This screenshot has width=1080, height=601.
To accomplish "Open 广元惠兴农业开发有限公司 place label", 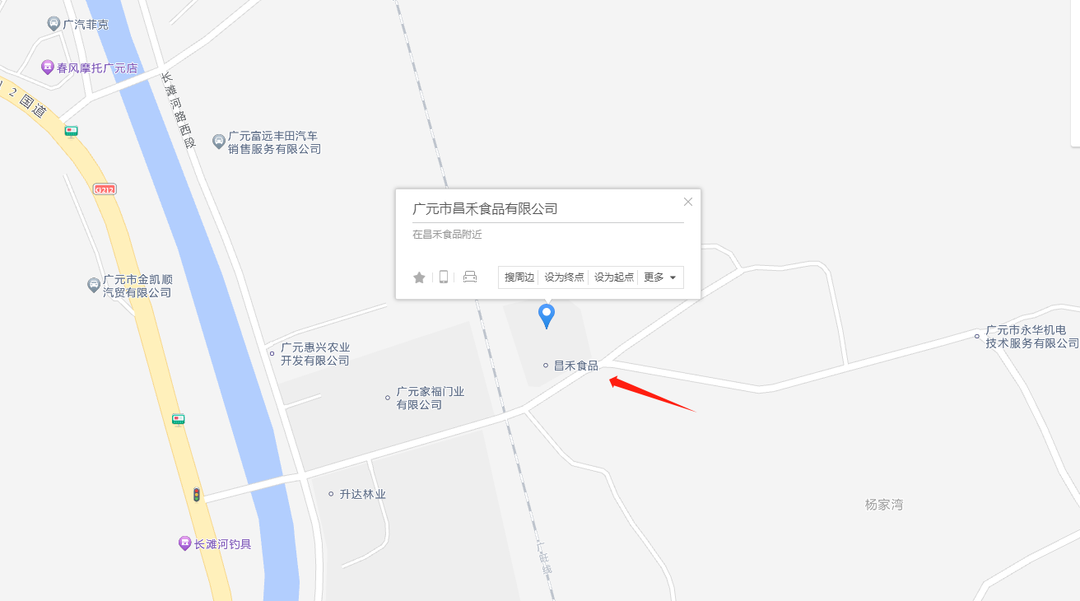I will click(x=314, y=354).
